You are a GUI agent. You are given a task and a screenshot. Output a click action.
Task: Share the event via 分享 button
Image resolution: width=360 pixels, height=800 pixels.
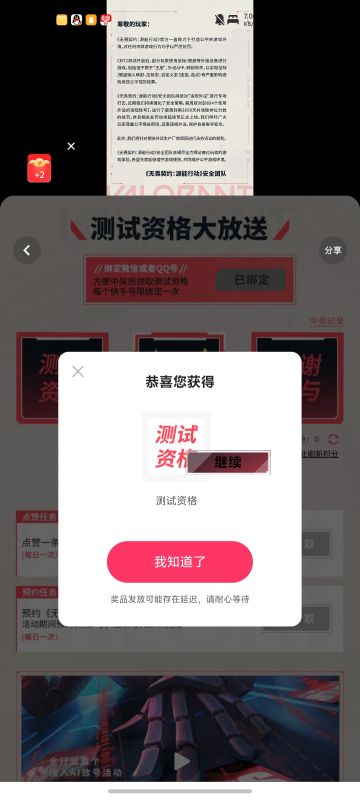[x=333, y=250]
